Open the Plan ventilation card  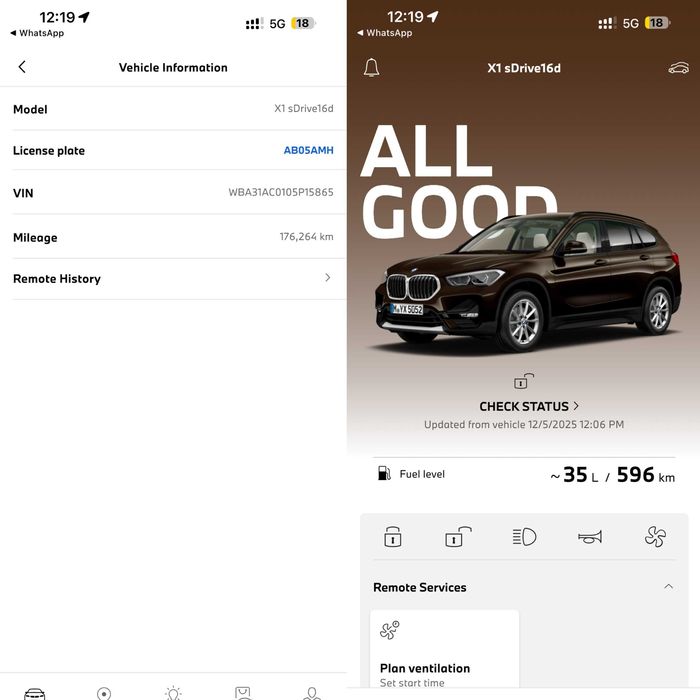[444, 650]
